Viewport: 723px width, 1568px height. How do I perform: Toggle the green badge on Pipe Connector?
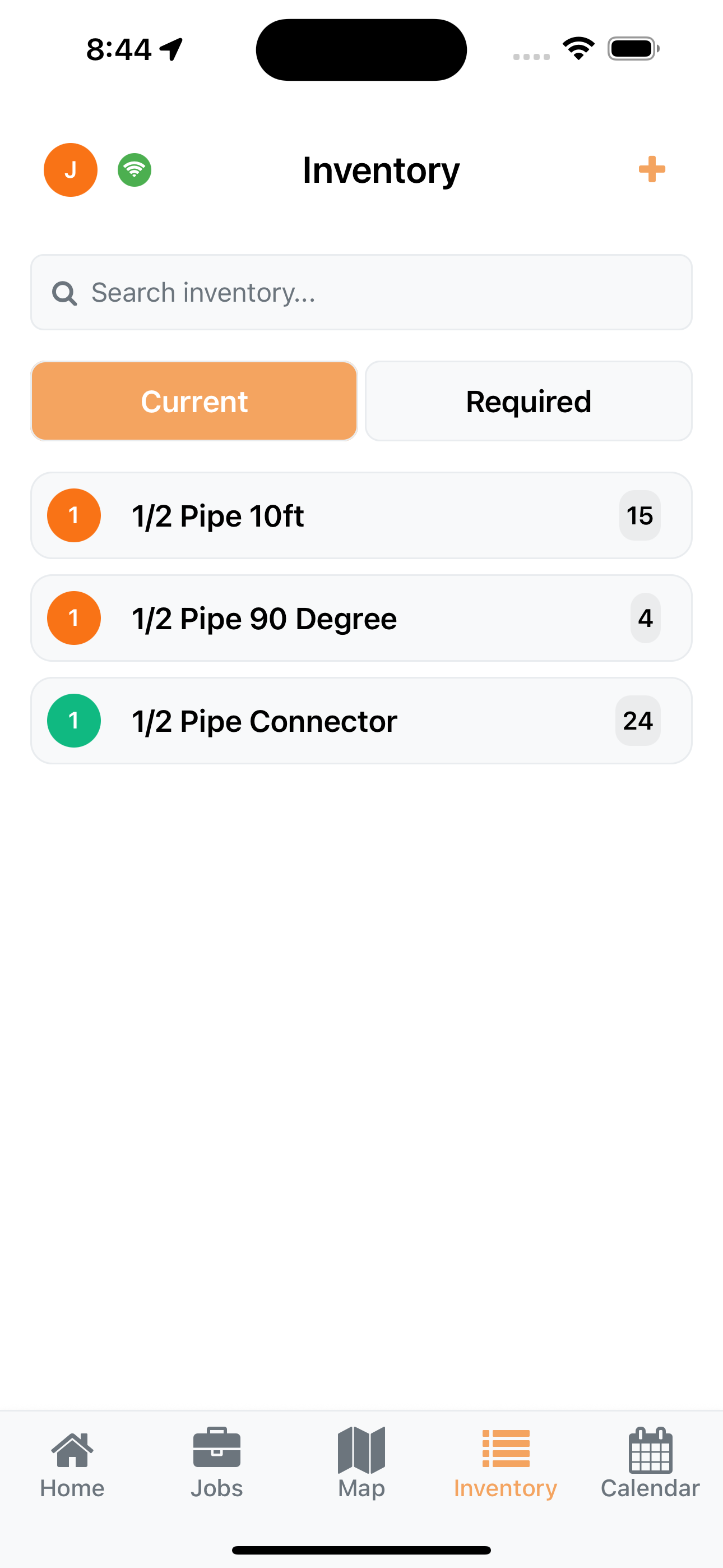pos(73,720)
